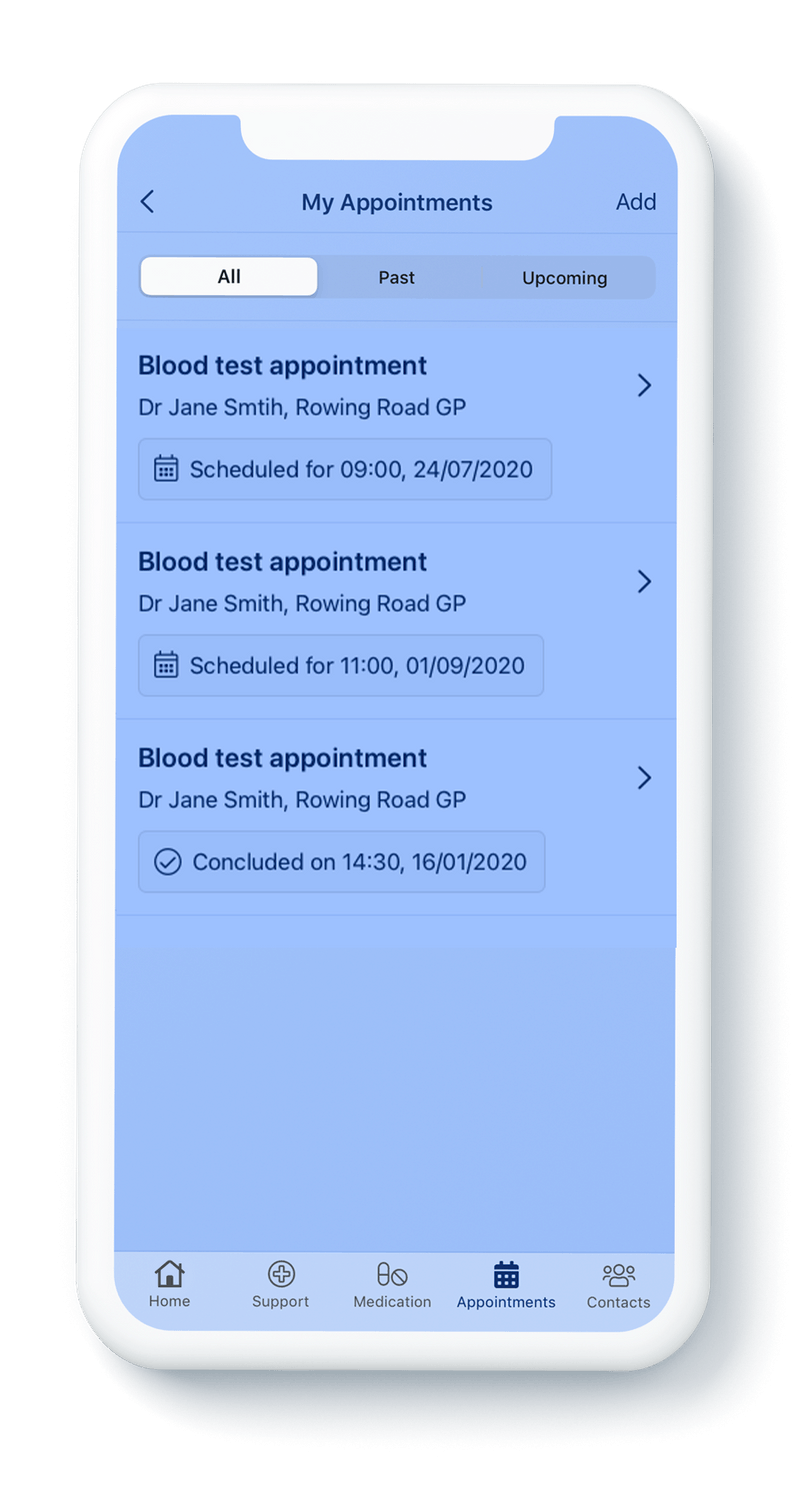This screenshot has width=800, height=1510.
Task: Go to the Medication tab
Action: click(392, 1285)
